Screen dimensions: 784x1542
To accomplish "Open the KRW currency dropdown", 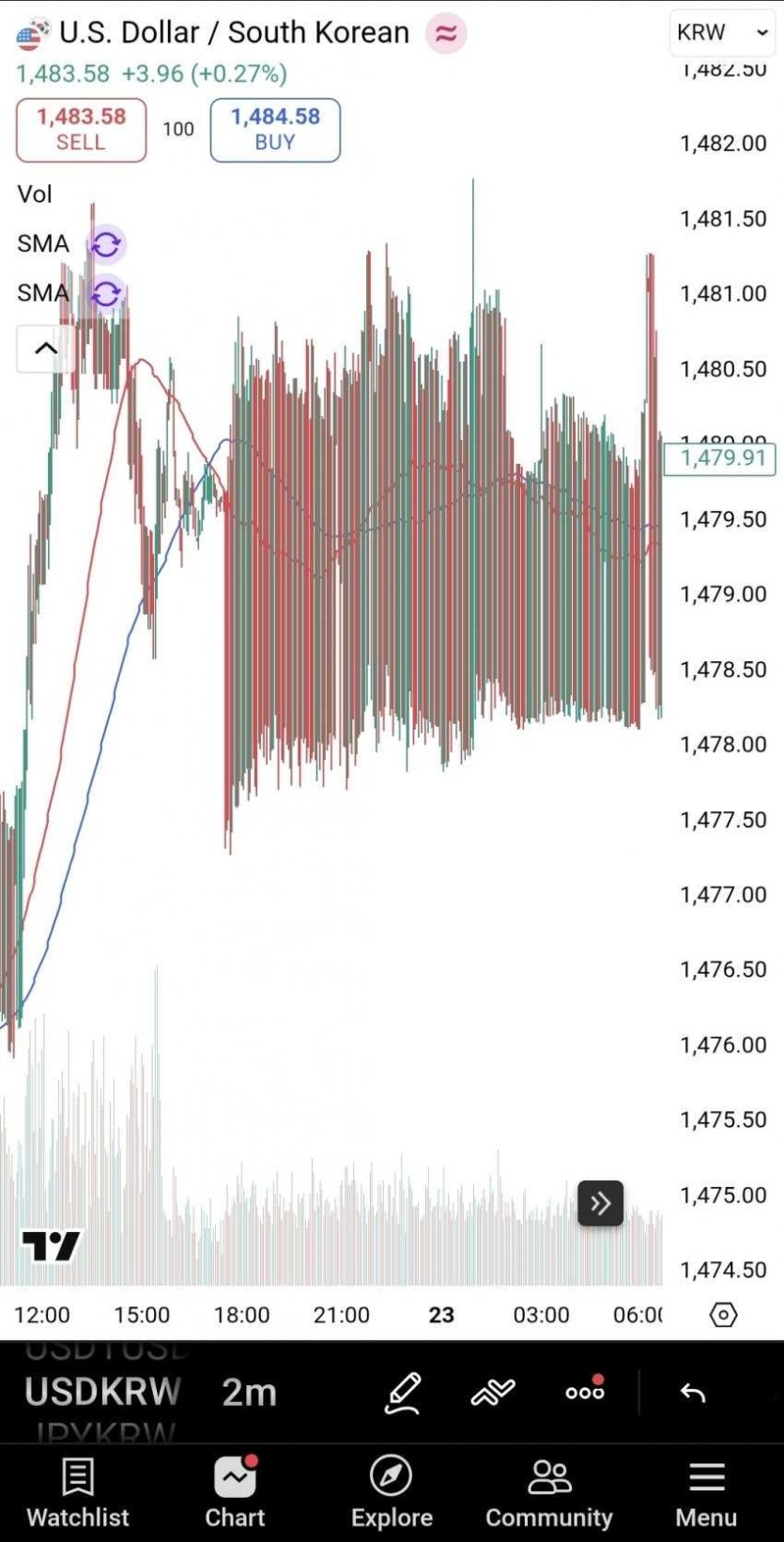I will point(721,33).
